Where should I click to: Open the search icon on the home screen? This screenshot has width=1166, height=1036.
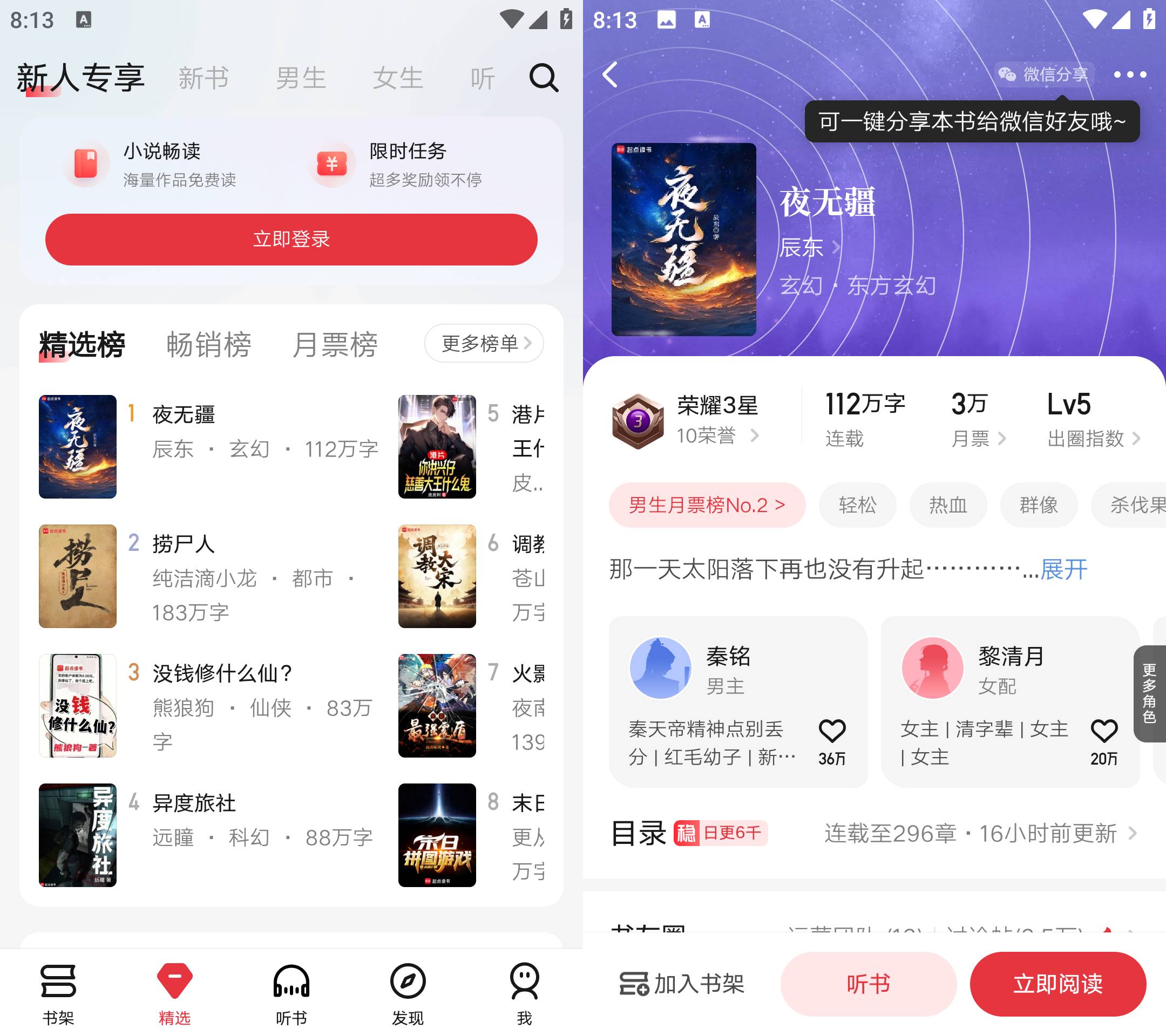click(543, 78)
